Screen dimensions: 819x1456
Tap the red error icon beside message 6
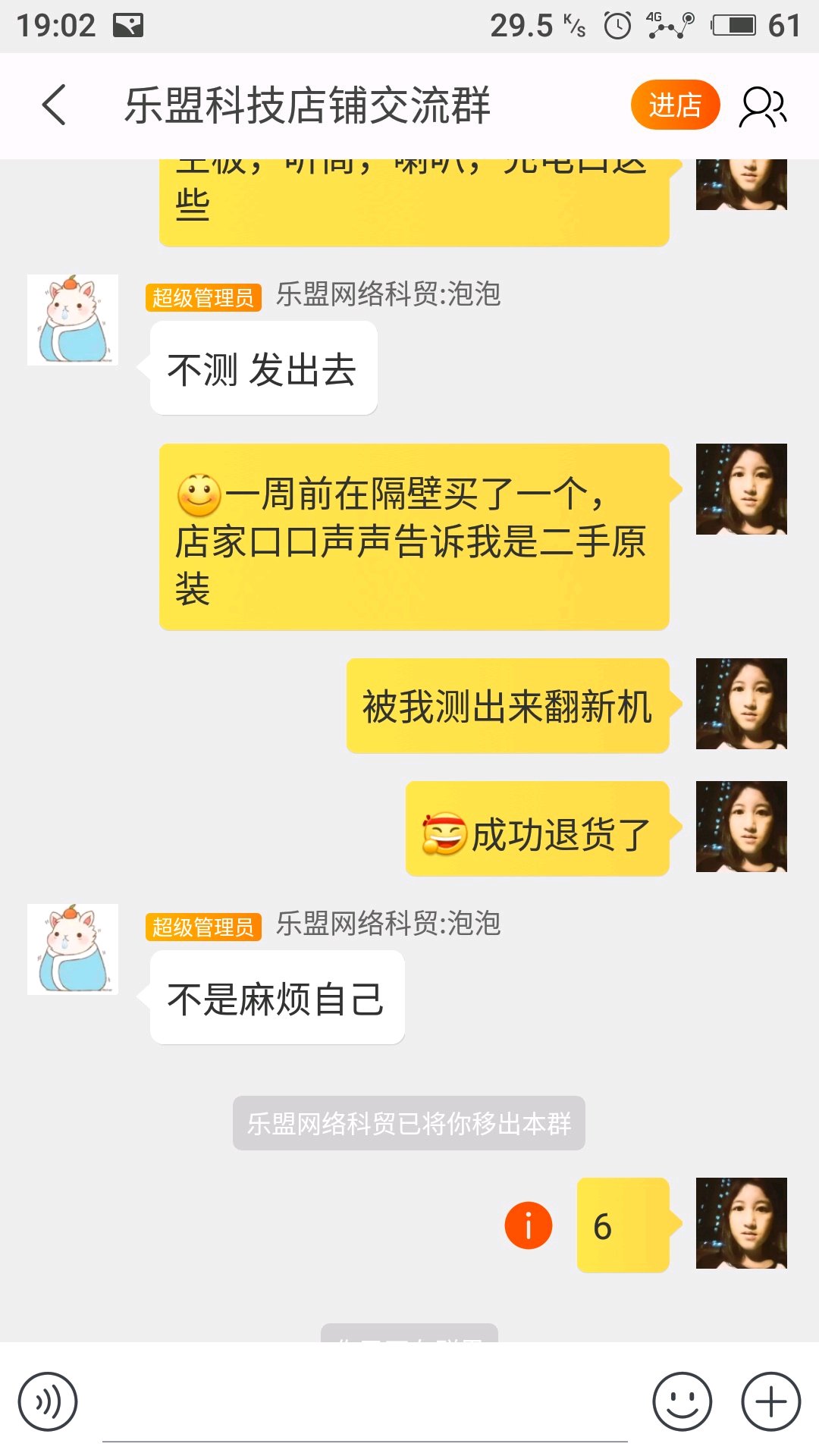(529, 1225)
